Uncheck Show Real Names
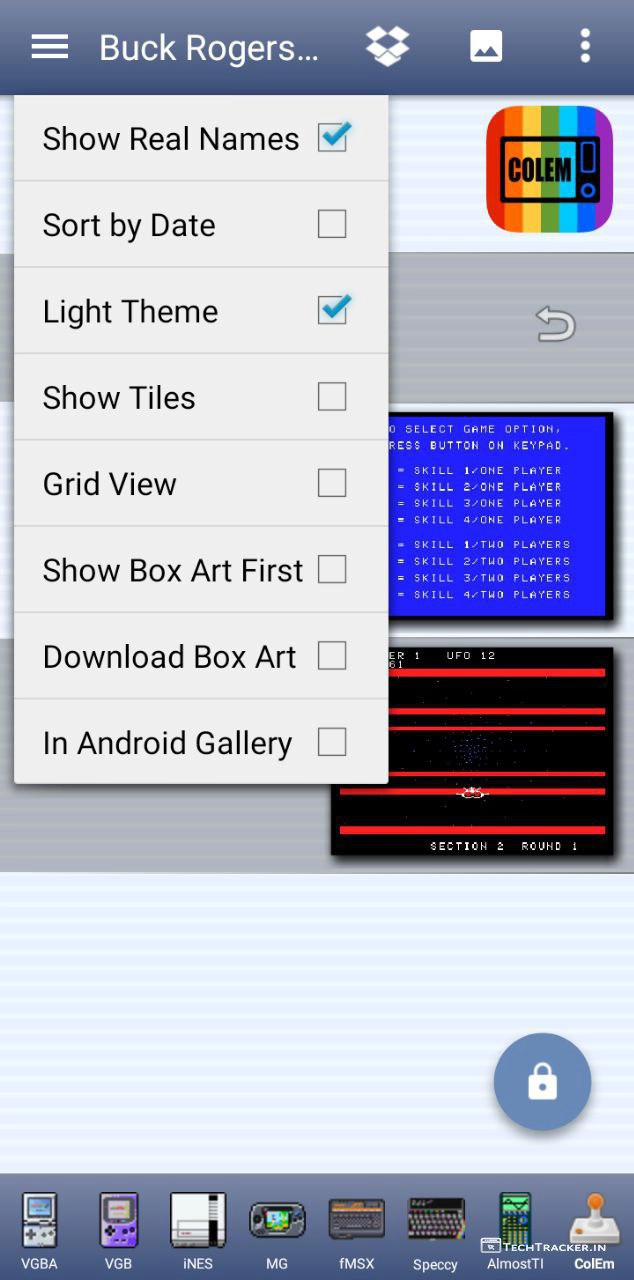 click(332, 138)
